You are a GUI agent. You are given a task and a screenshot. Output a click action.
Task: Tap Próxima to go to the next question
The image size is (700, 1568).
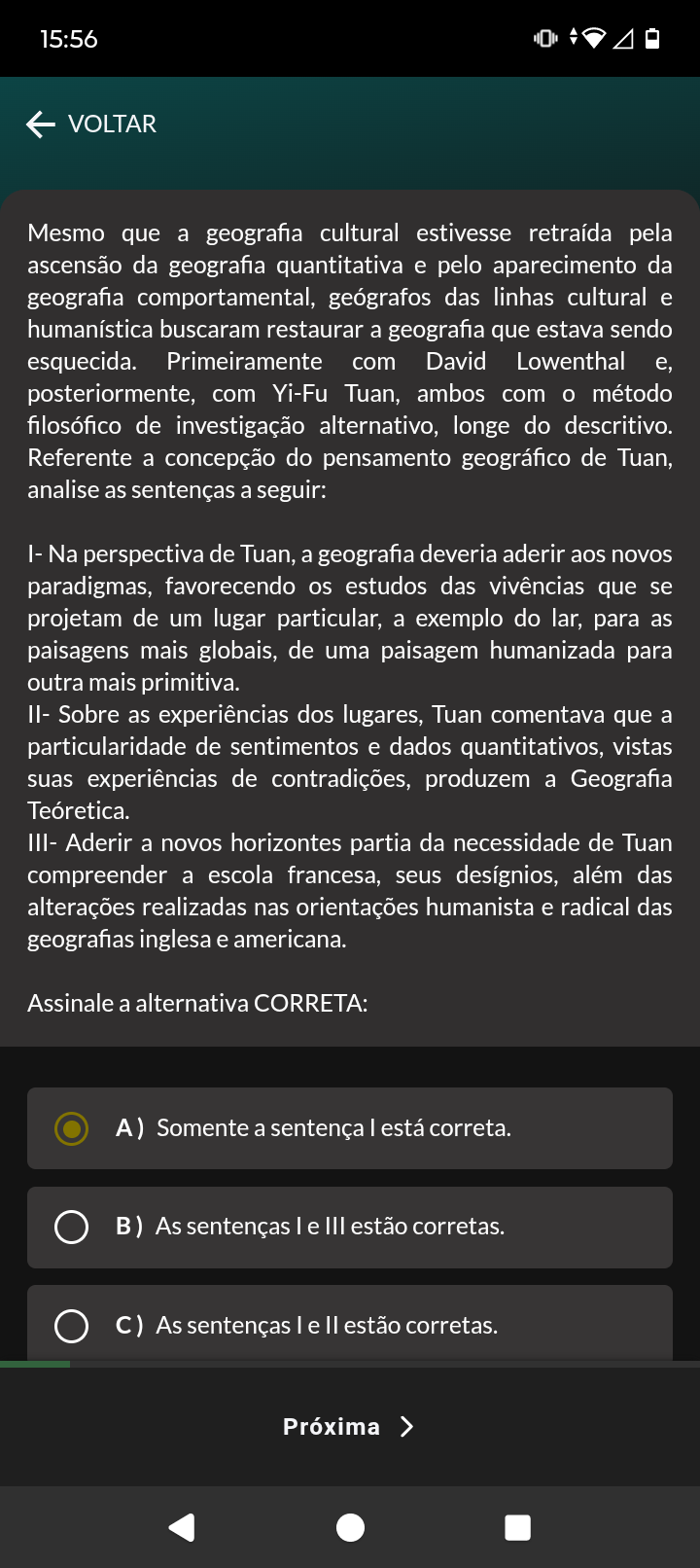(349, 1426)
